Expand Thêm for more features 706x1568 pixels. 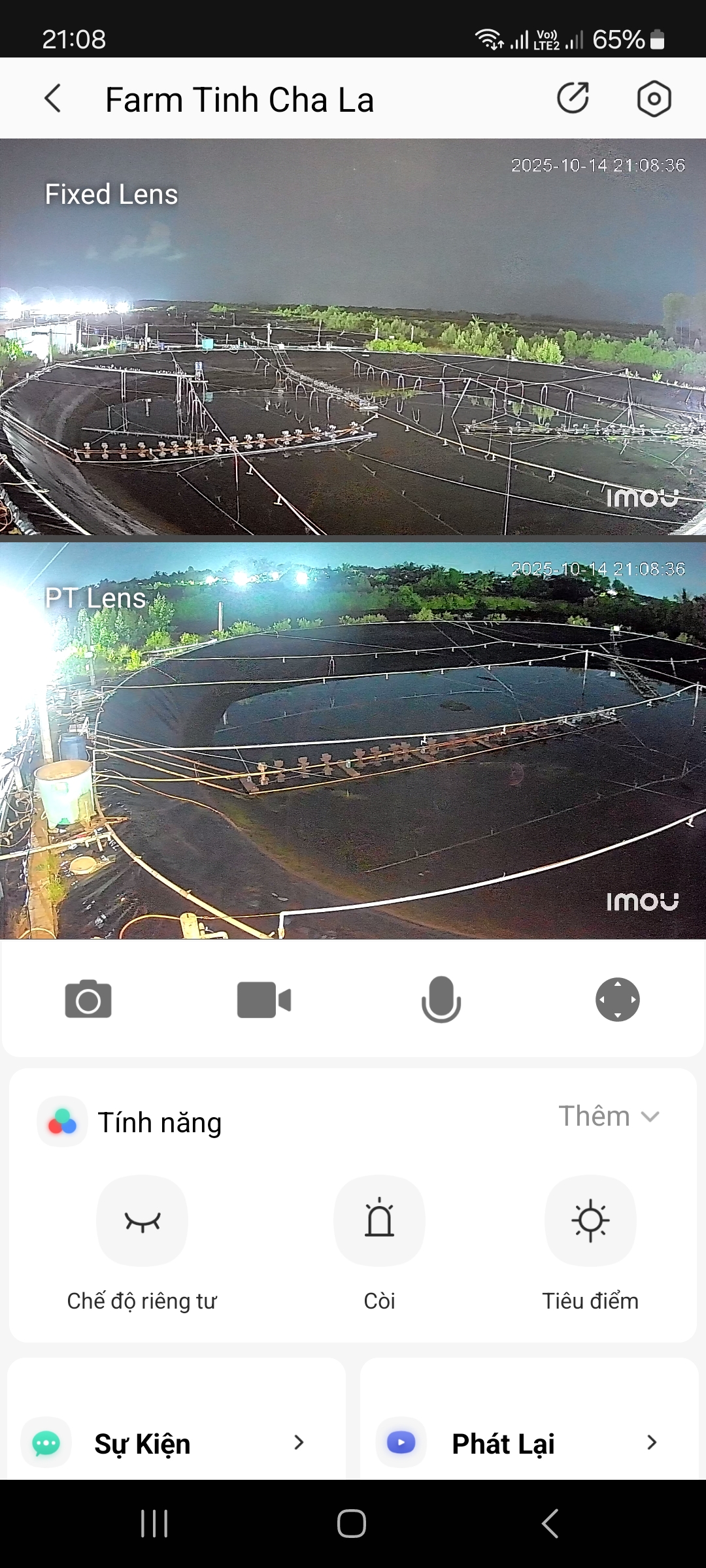609,1117
